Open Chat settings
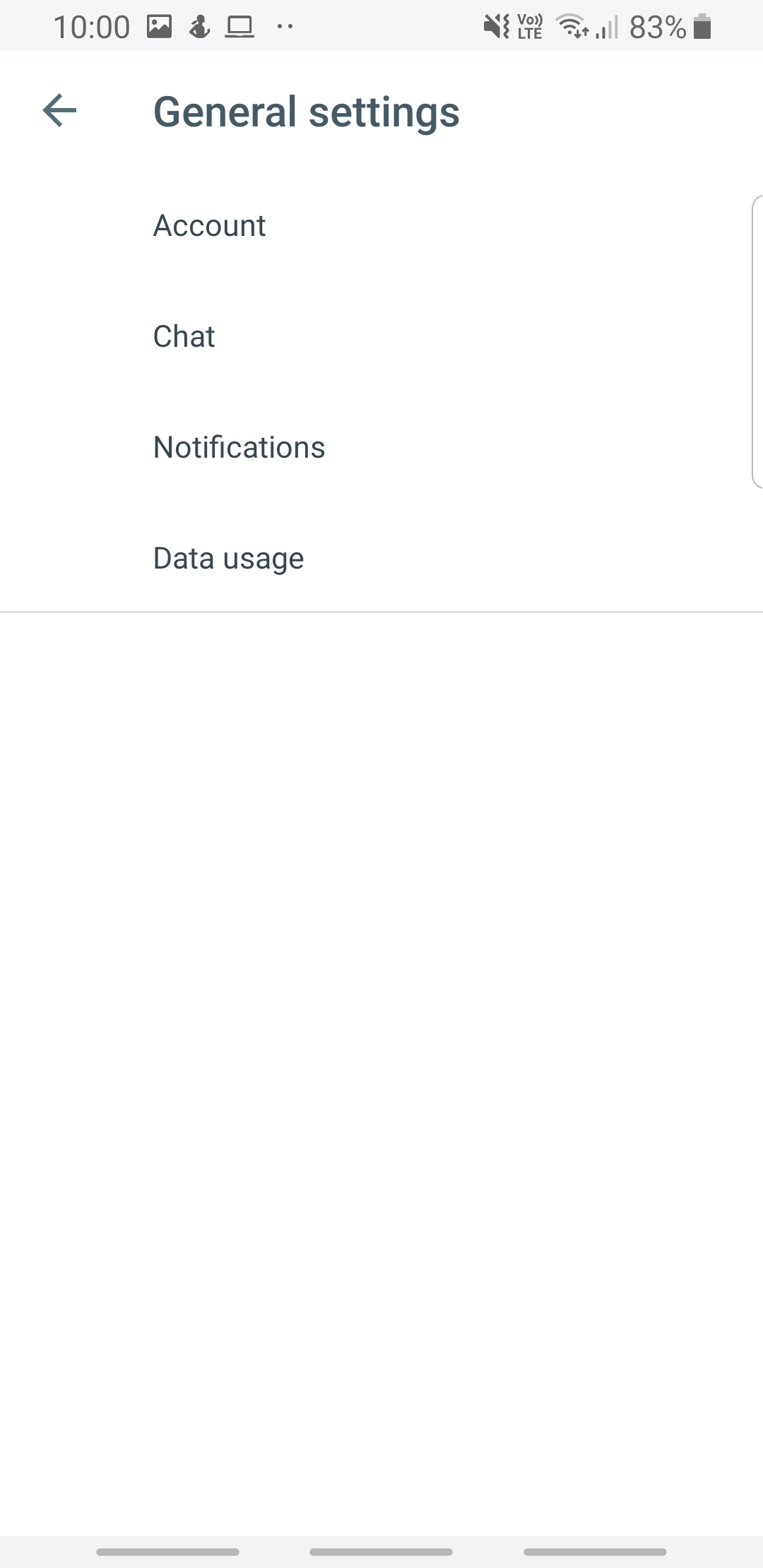763x1568 pixels. (x=381, y=337)
